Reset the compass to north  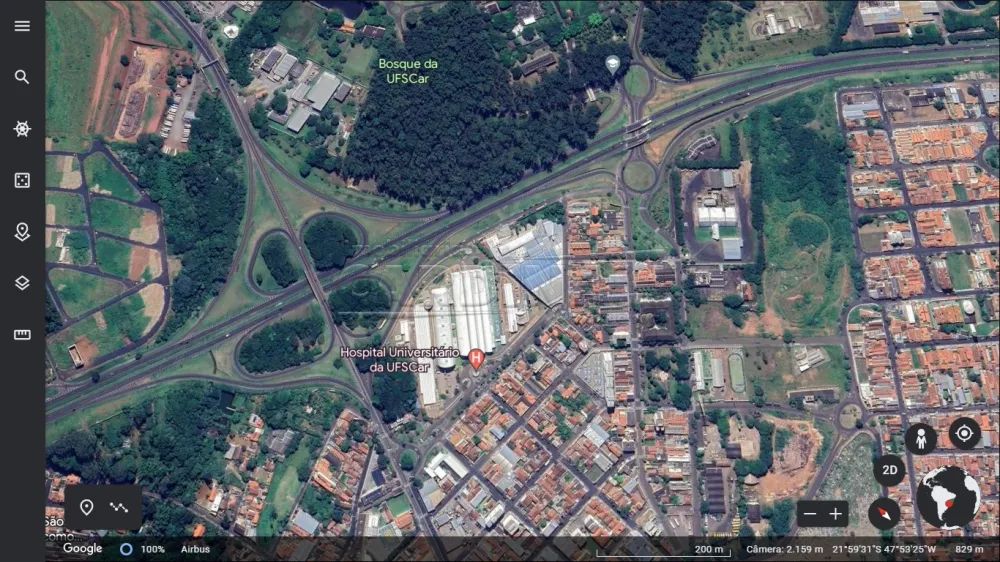coord(884,513)
